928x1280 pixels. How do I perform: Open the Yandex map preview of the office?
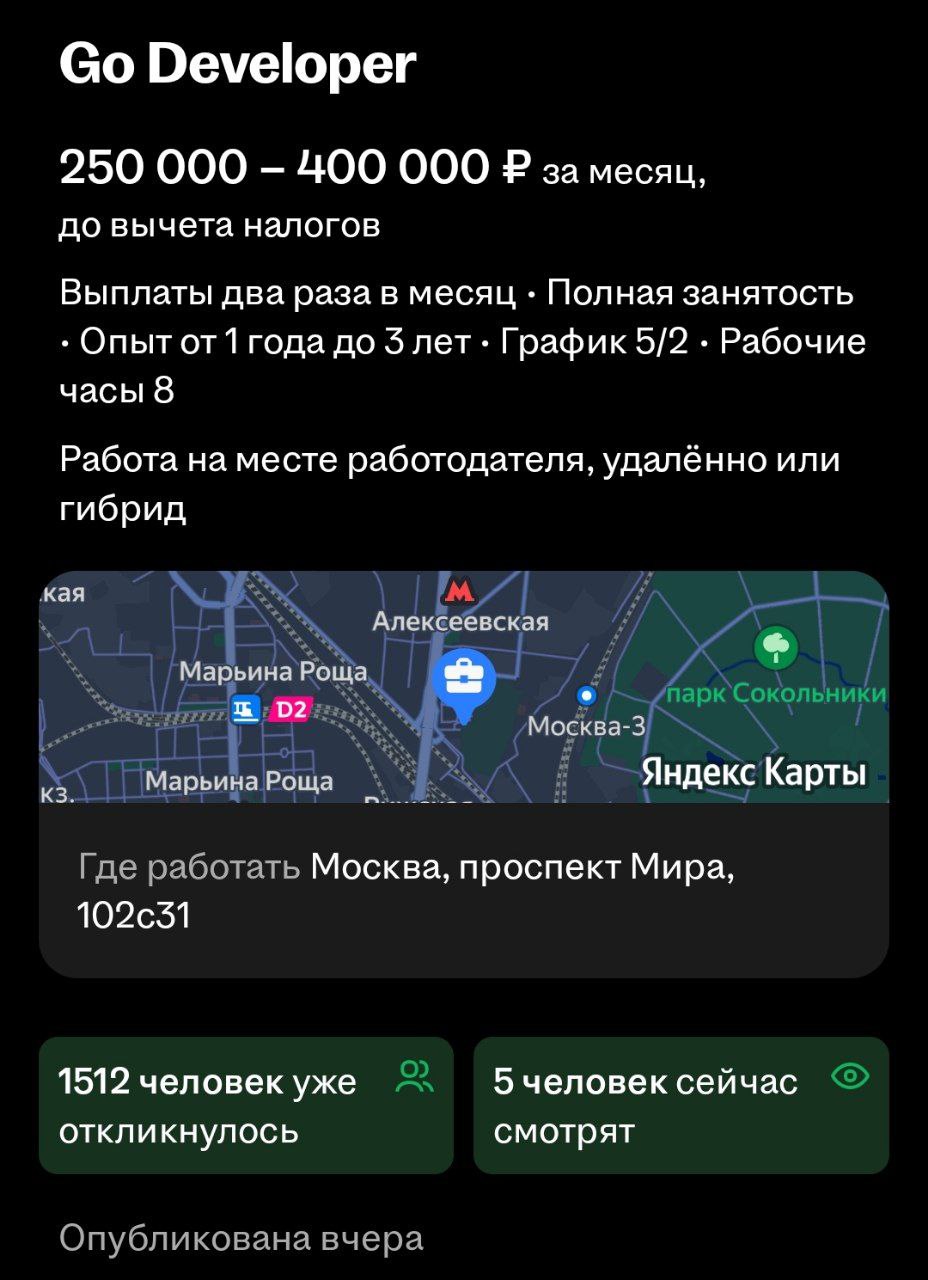point(463,687)
